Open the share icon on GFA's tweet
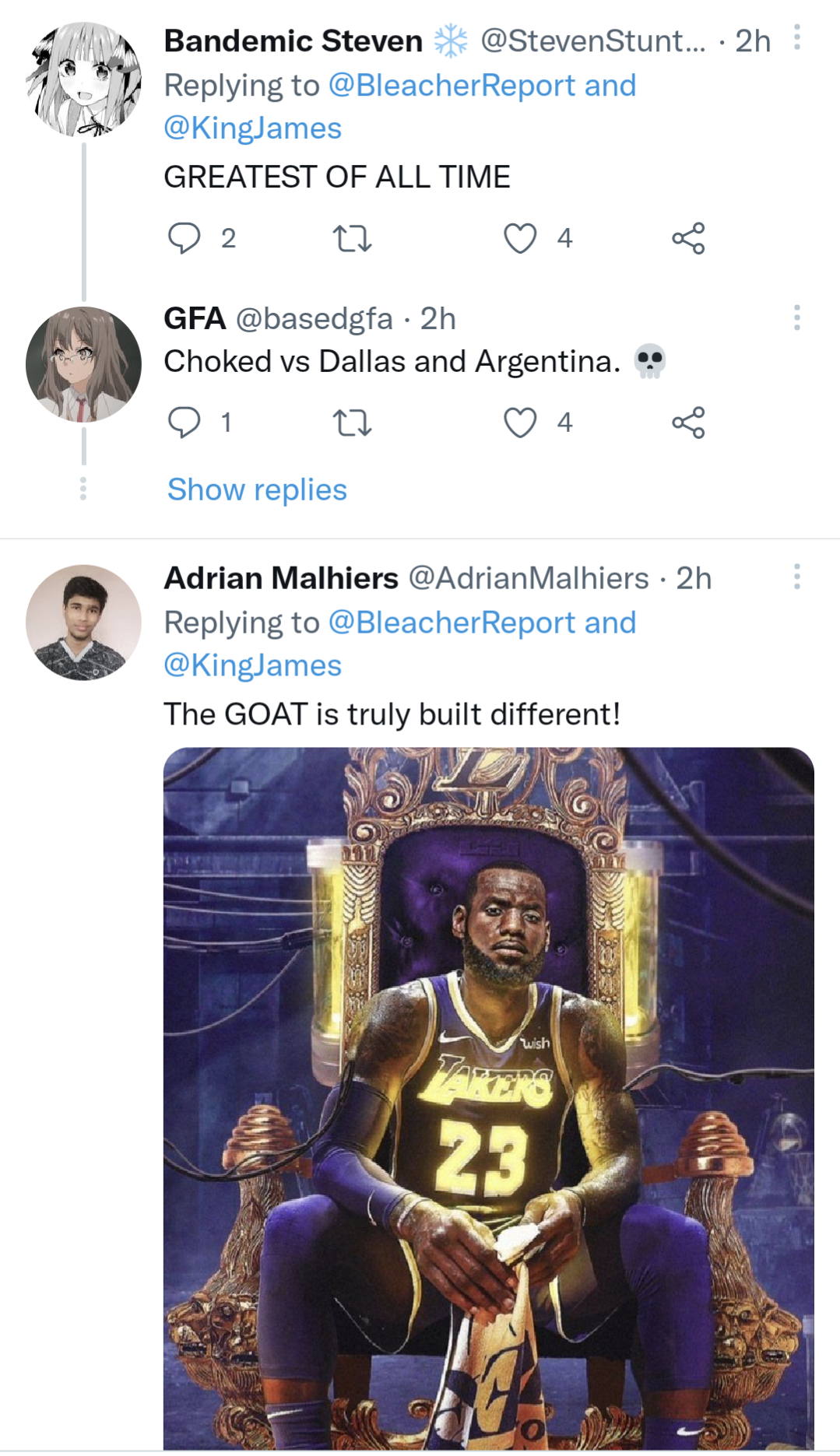The image size is (840, 1456). click(x=694, y=423)
